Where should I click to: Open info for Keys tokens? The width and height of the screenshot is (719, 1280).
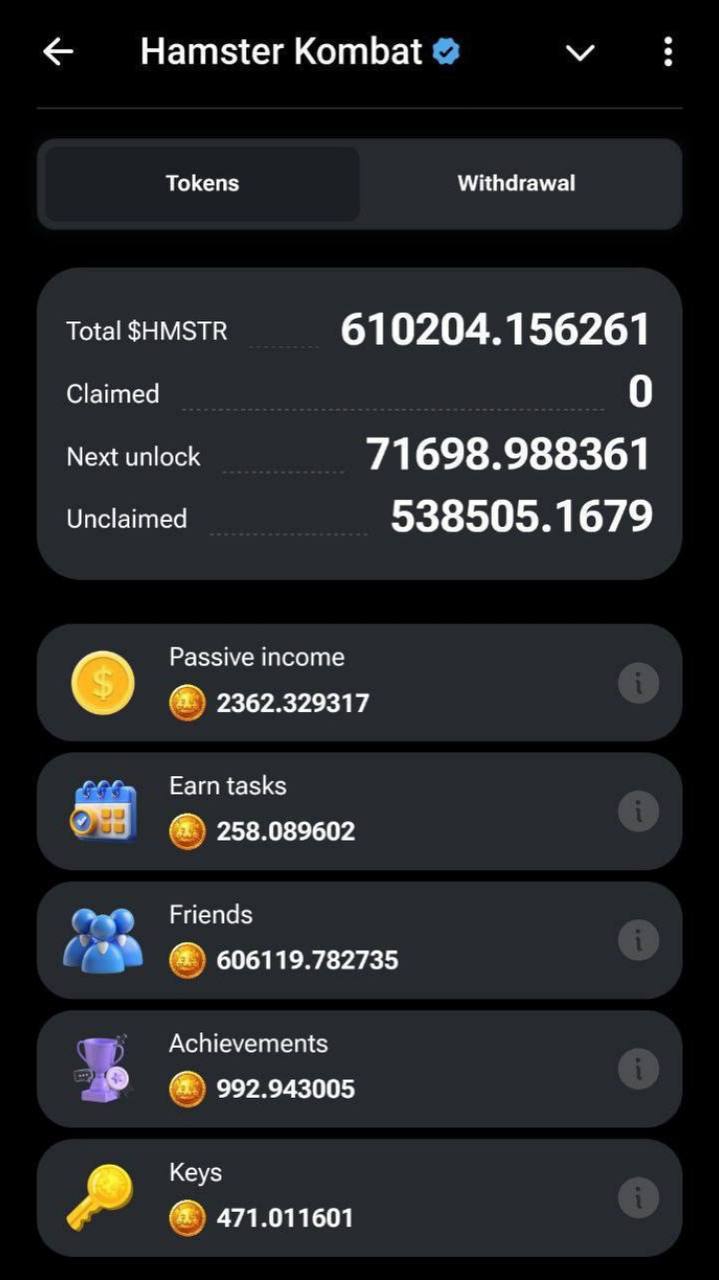coord(638,1197)
